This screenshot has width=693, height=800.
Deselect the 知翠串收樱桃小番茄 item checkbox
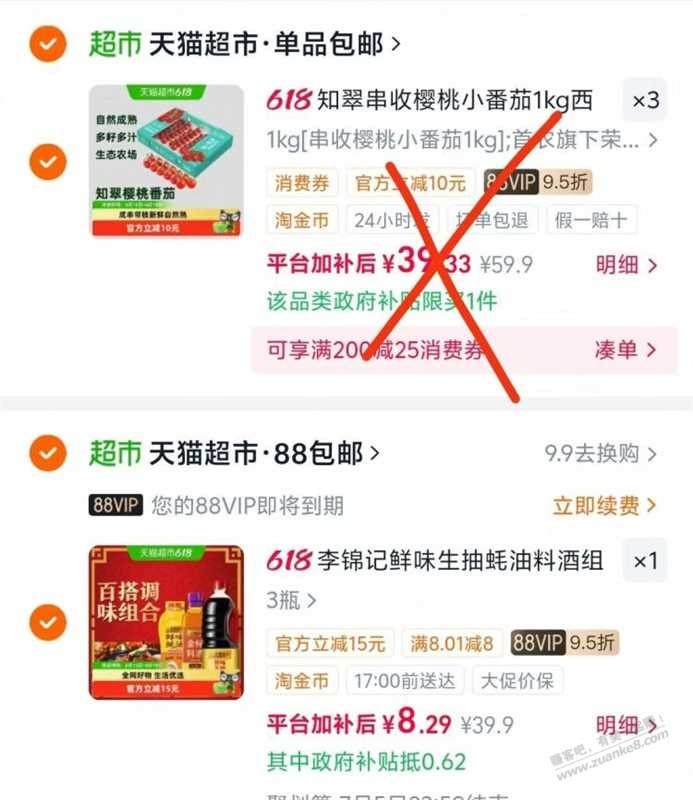coord(48,162)
